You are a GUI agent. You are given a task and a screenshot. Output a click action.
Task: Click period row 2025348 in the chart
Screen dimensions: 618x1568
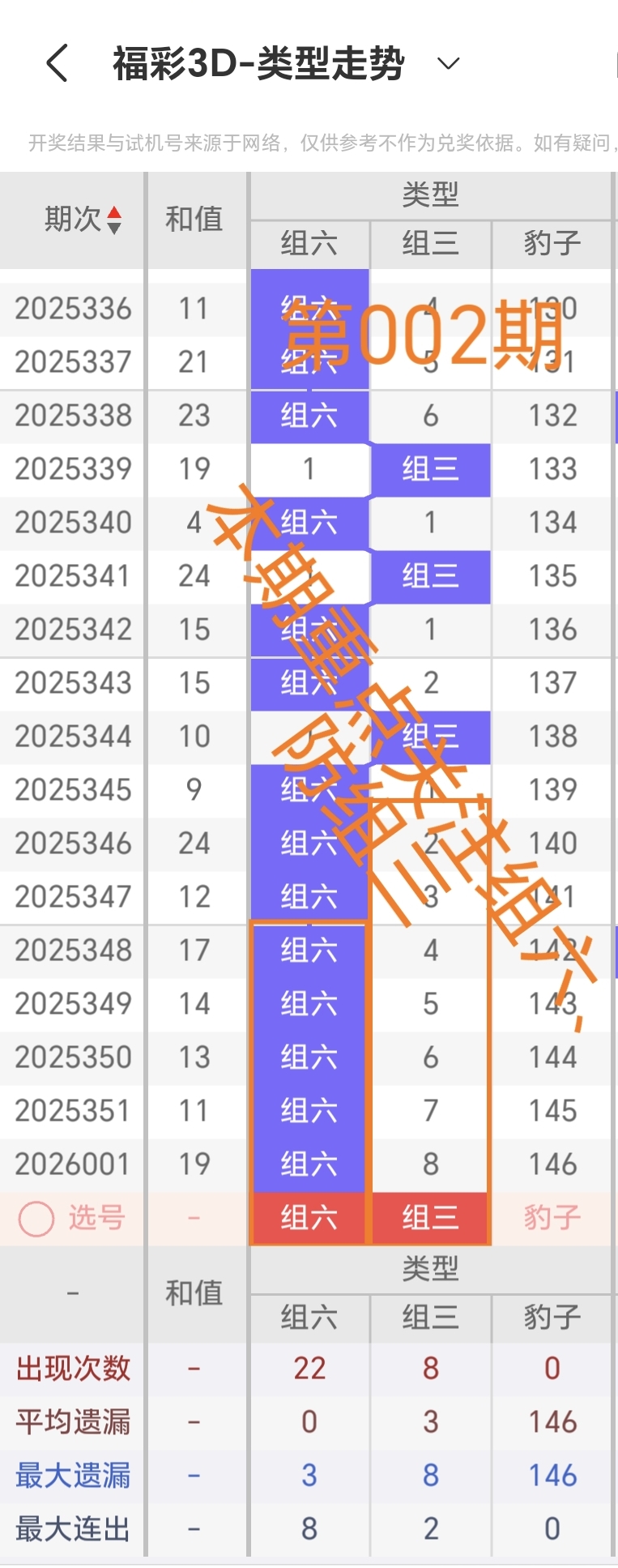pos(72,951)
